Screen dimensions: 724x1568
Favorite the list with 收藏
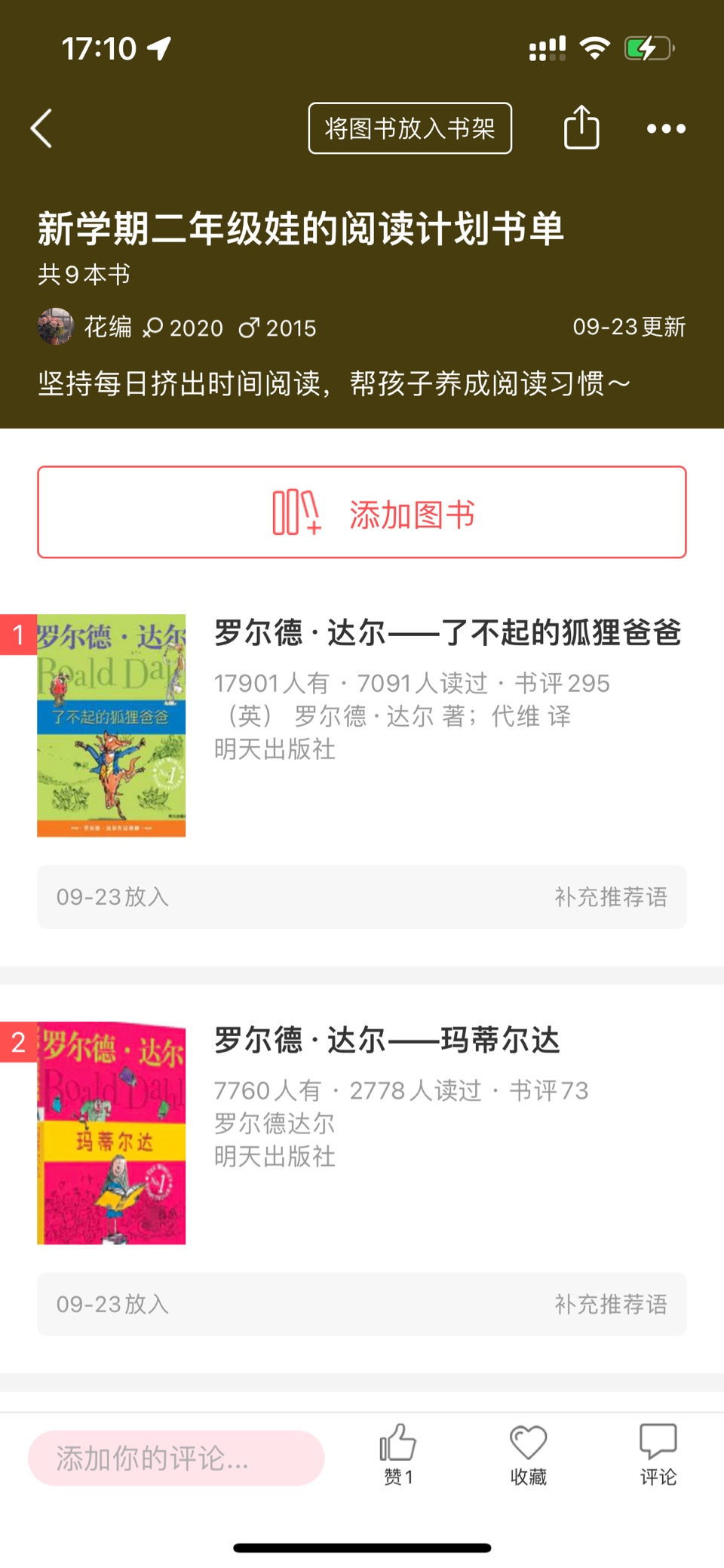[x=528, y=1455]
